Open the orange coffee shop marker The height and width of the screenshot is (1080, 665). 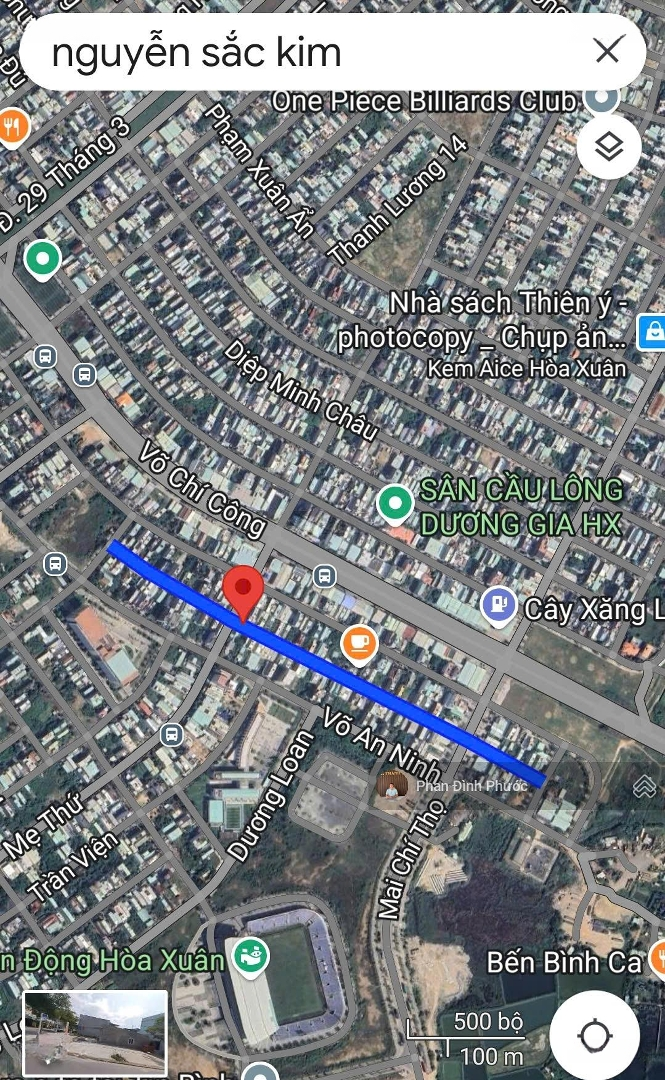359,643
